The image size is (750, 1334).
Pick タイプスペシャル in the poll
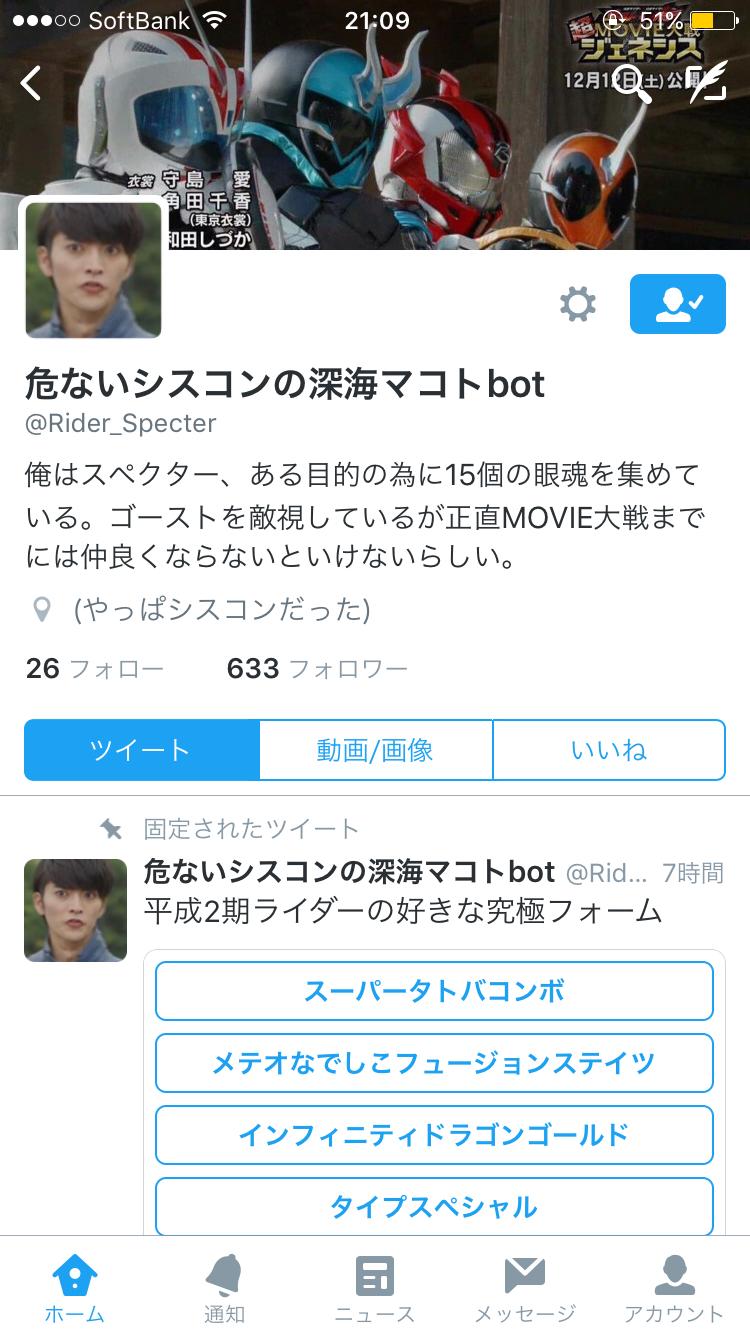tap(435, 1207)
